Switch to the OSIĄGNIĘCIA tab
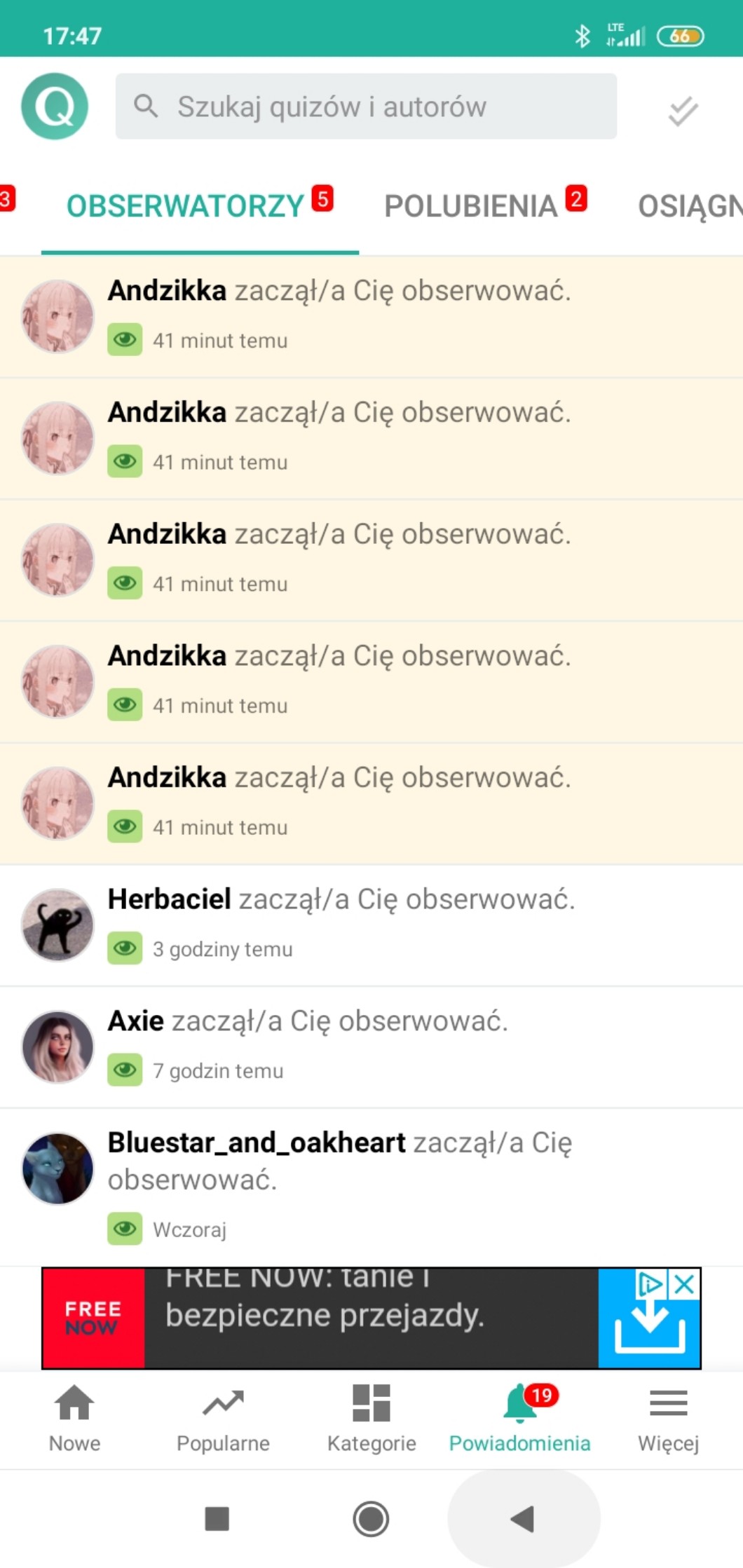The width and height of the screenshot is (743, 1568). 690,205
